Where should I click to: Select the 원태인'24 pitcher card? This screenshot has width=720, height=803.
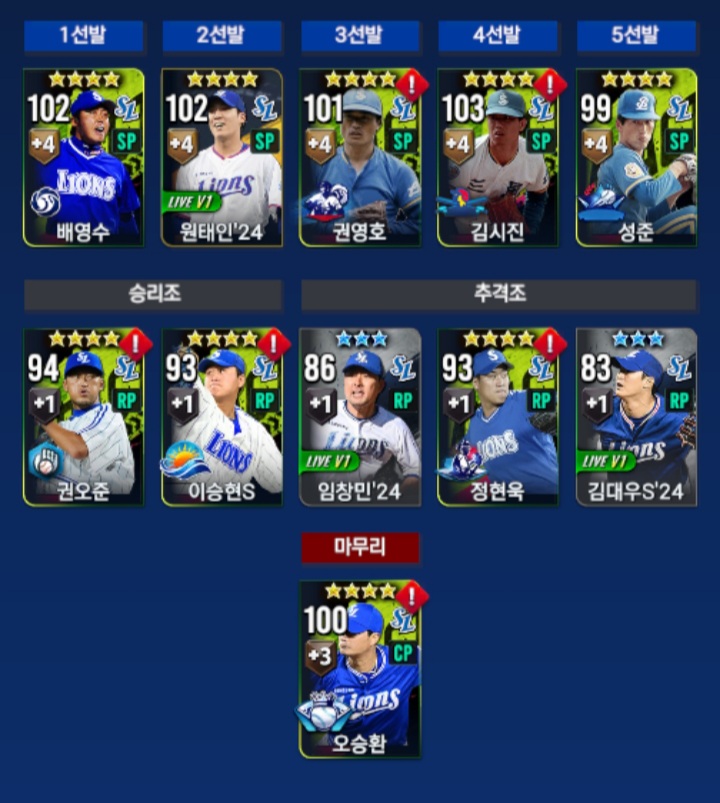coord(222,158)
